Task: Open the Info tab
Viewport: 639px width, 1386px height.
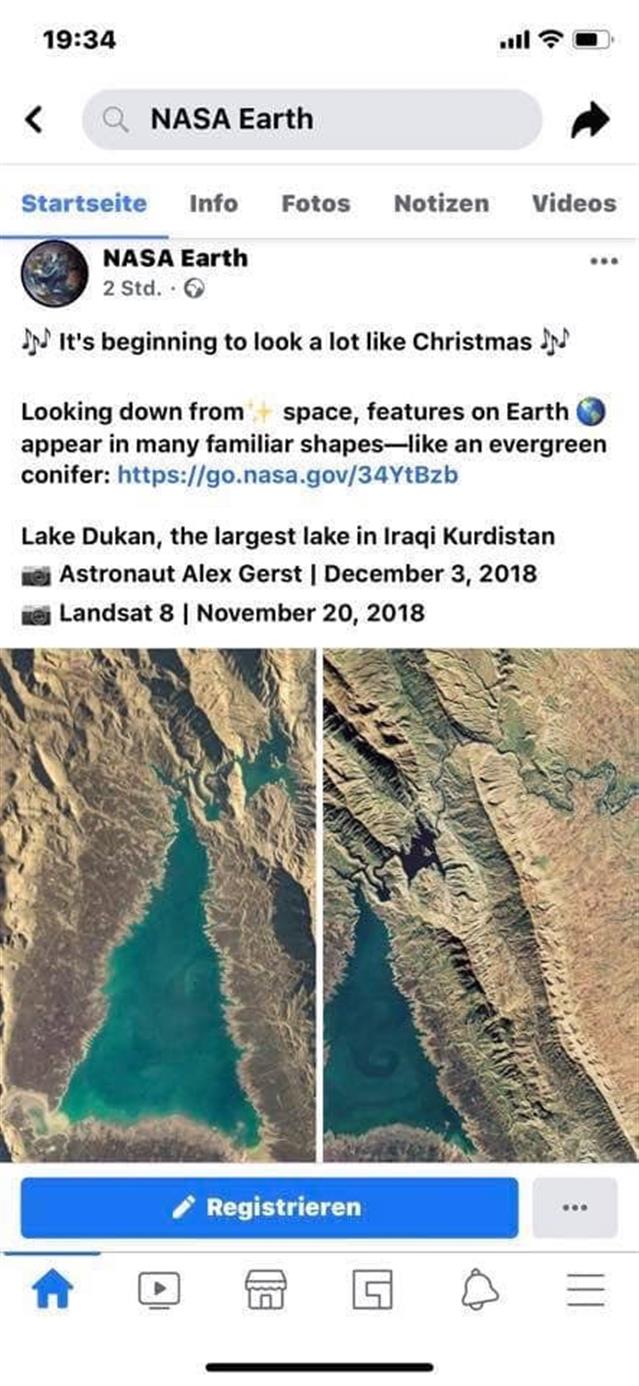Action: (x=213, y=203)
